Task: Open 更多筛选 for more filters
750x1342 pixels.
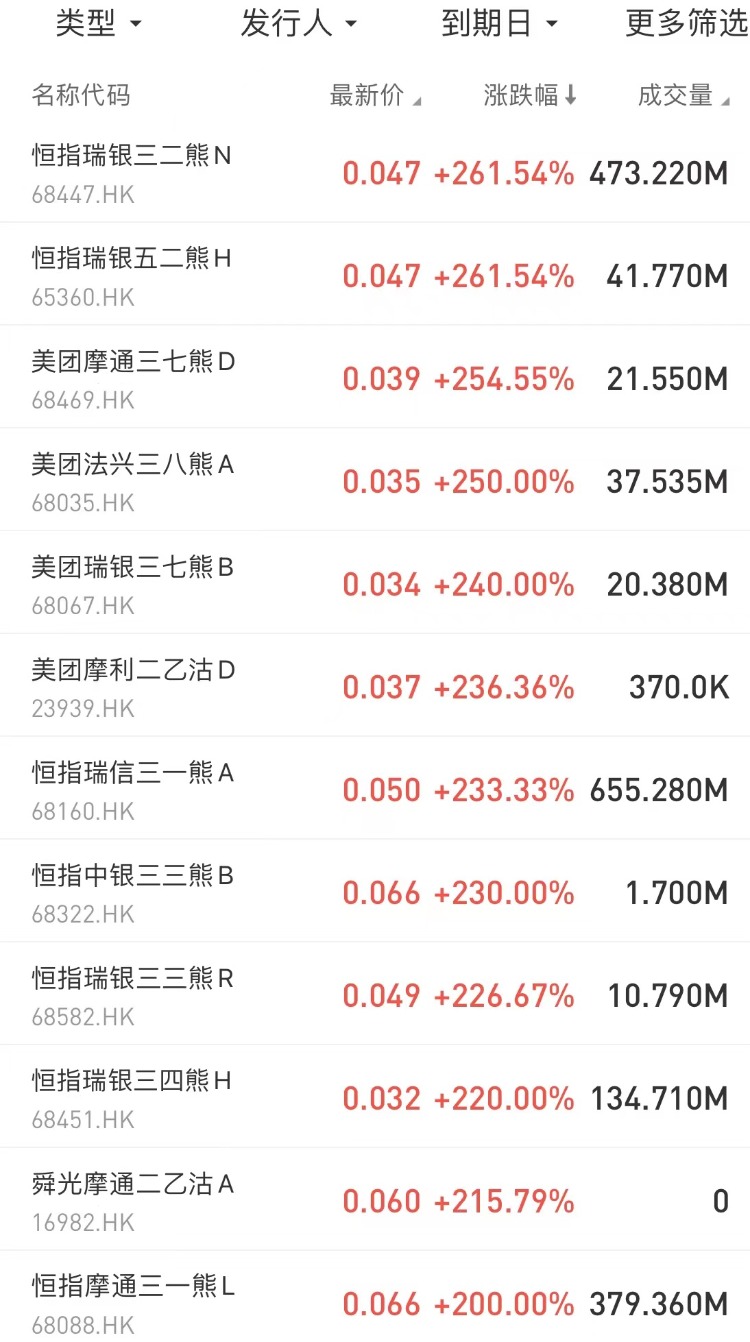Action: 686,24
